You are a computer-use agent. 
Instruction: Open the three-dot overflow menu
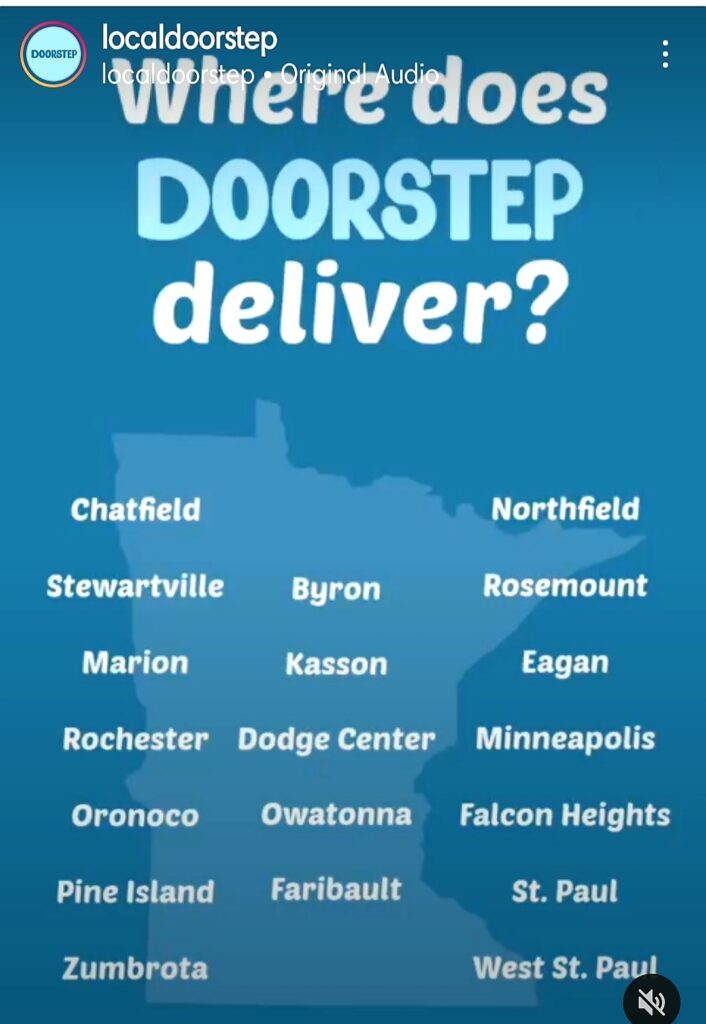click(665, 54)
